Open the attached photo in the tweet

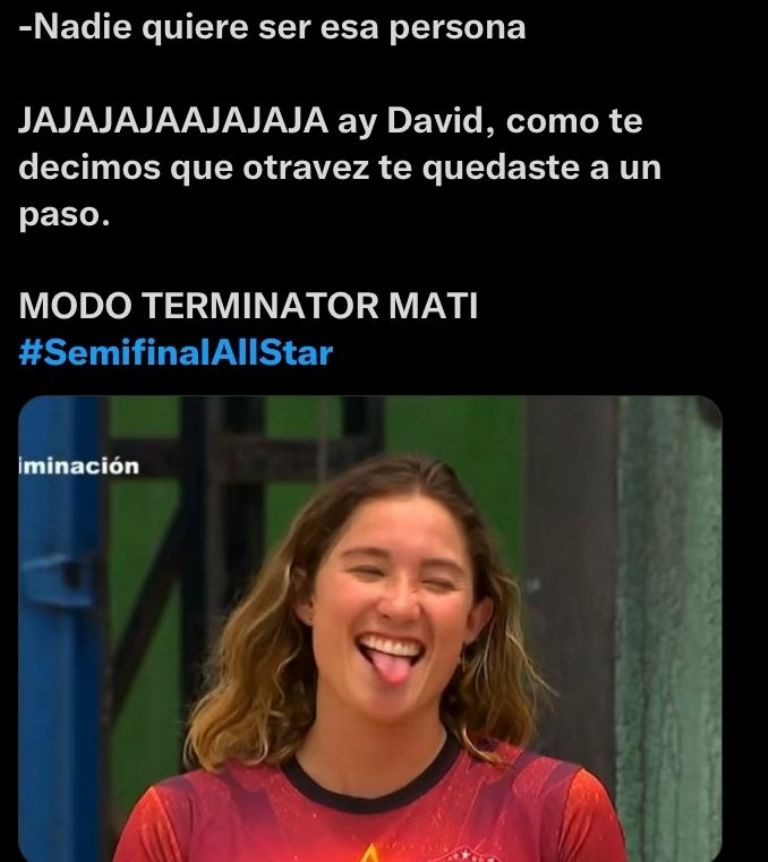tap(370, 628)
